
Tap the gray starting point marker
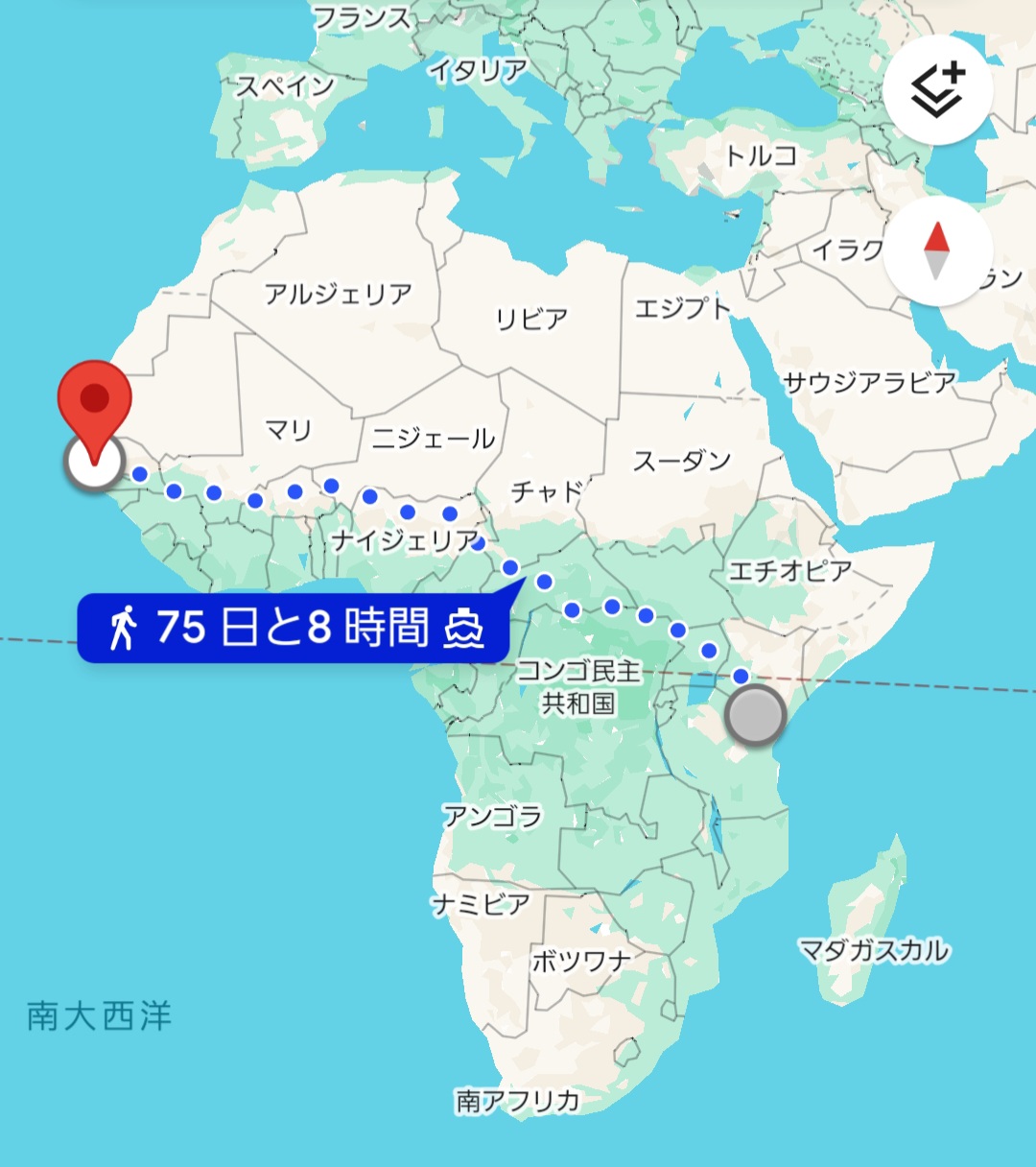(756, 716)
